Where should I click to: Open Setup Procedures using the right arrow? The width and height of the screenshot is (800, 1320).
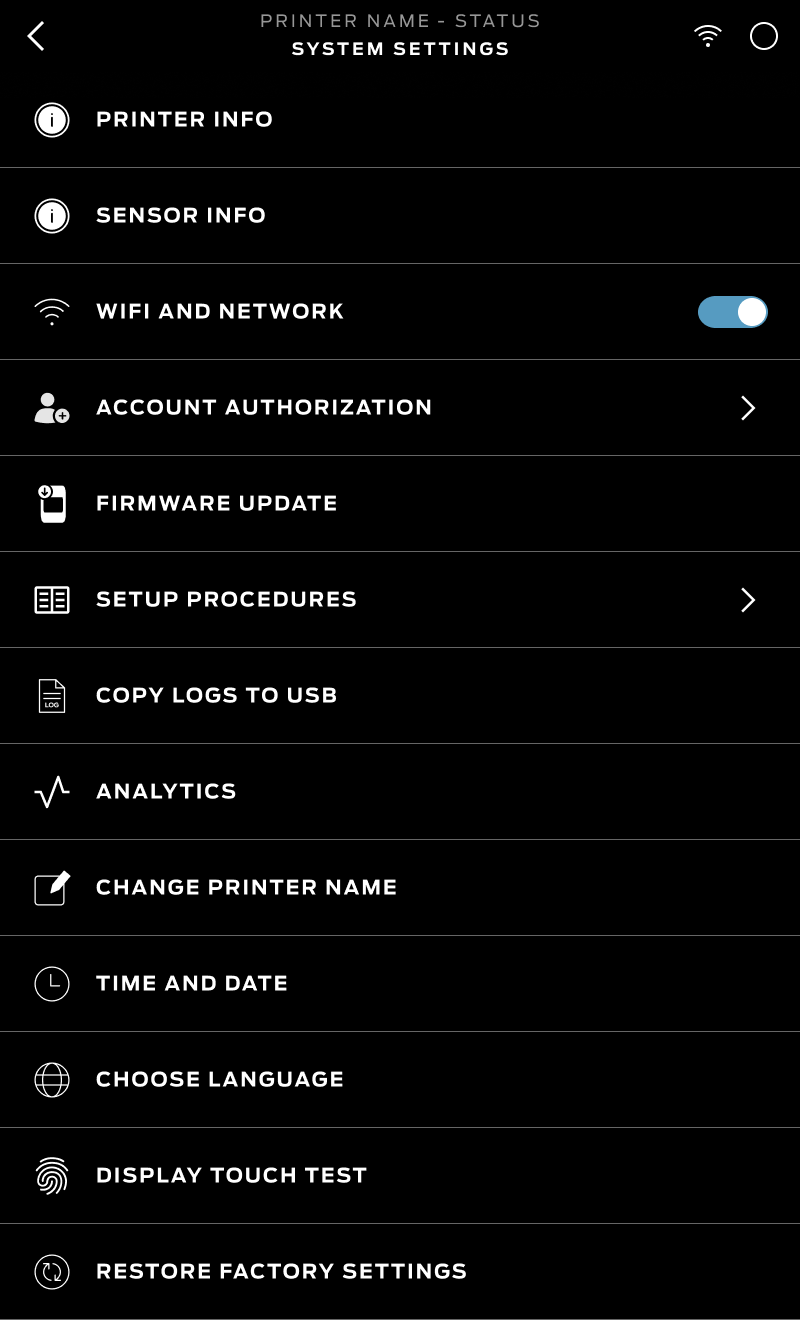coord(747,600)
